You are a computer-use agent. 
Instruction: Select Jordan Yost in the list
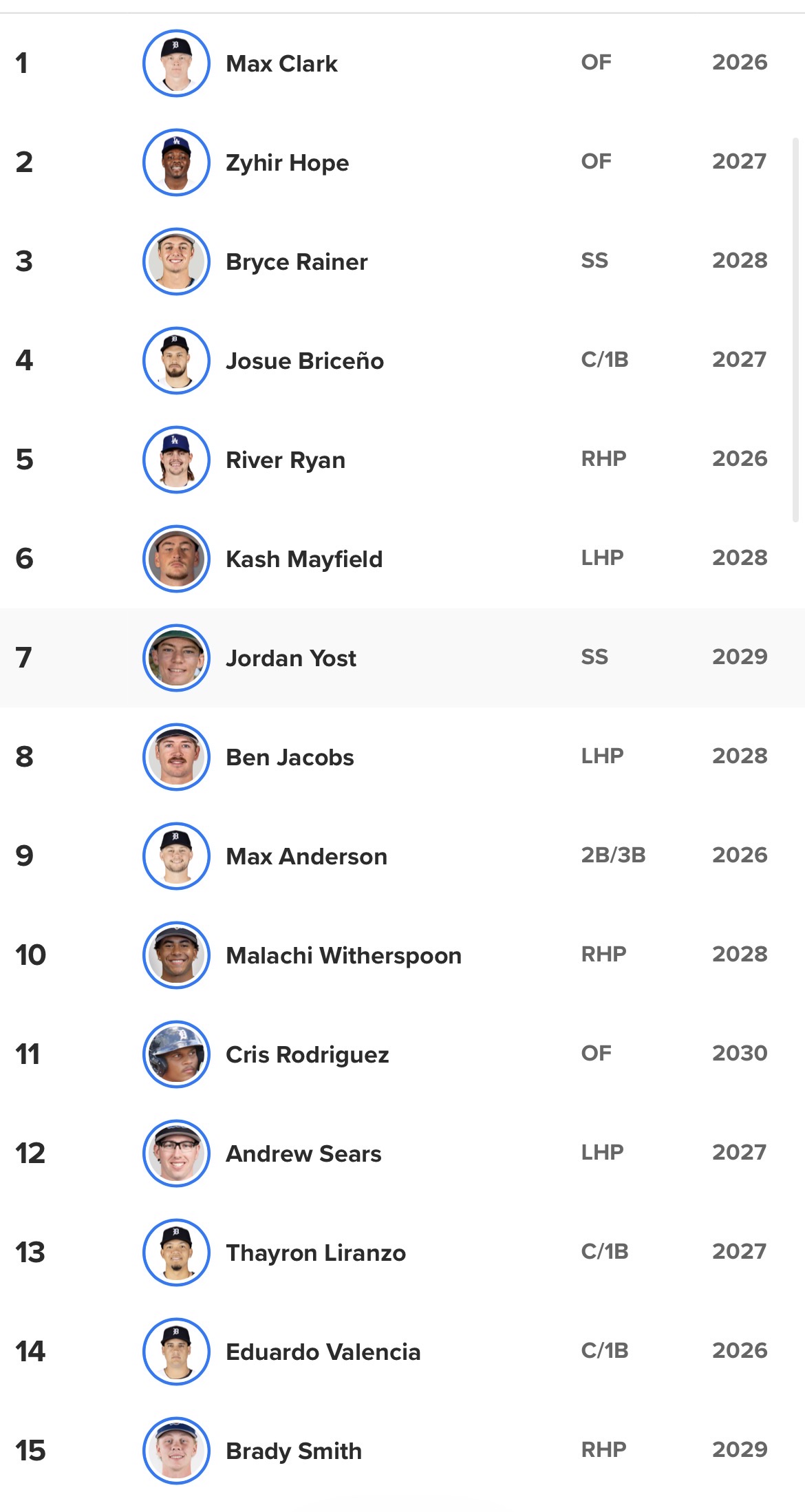pos(402,658)
